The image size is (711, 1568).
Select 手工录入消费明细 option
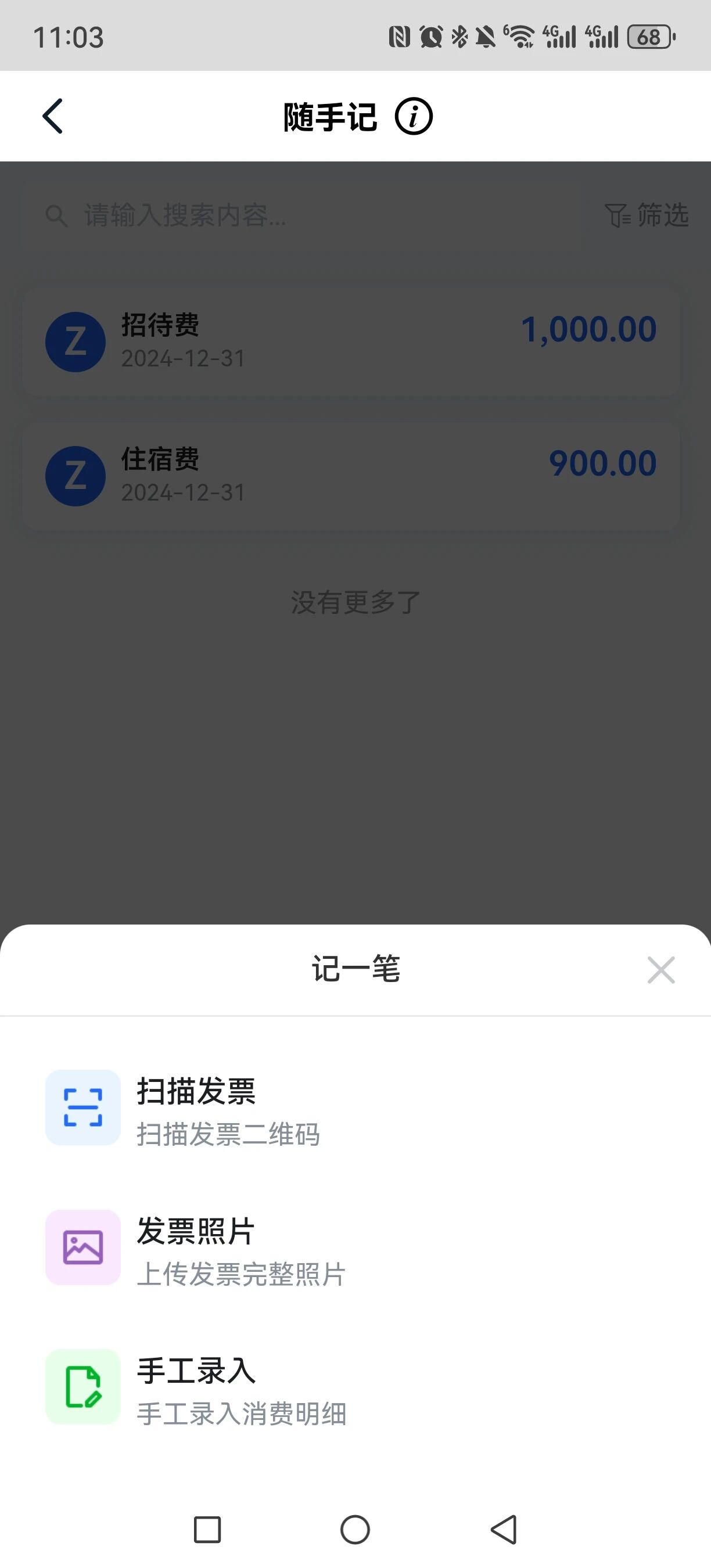tap(242, 1415)
